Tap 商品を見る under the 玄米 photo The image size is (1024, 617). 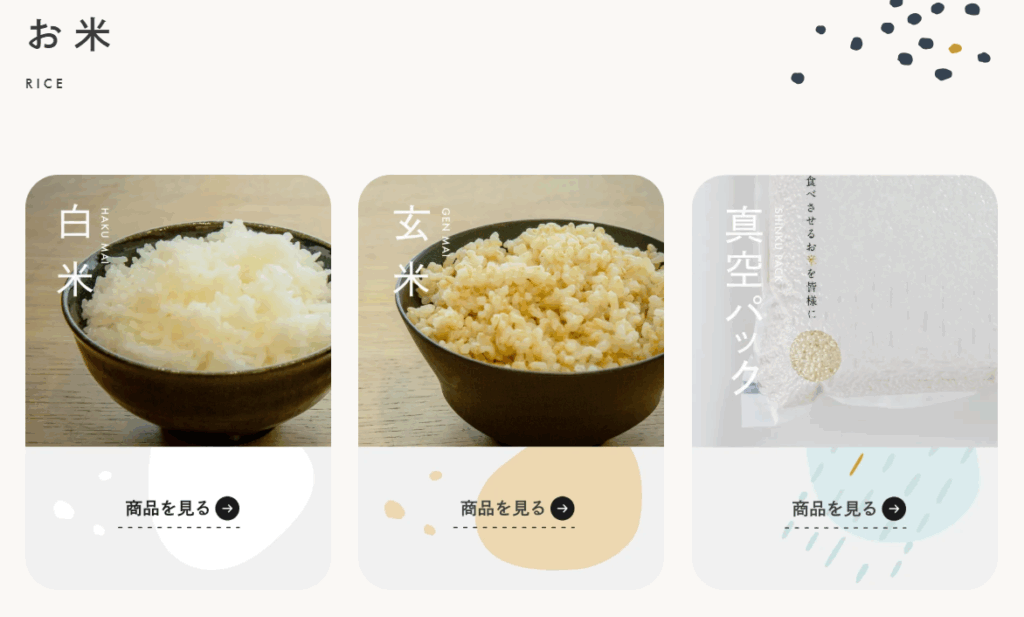pyautogui.click(x=516, y=509)
